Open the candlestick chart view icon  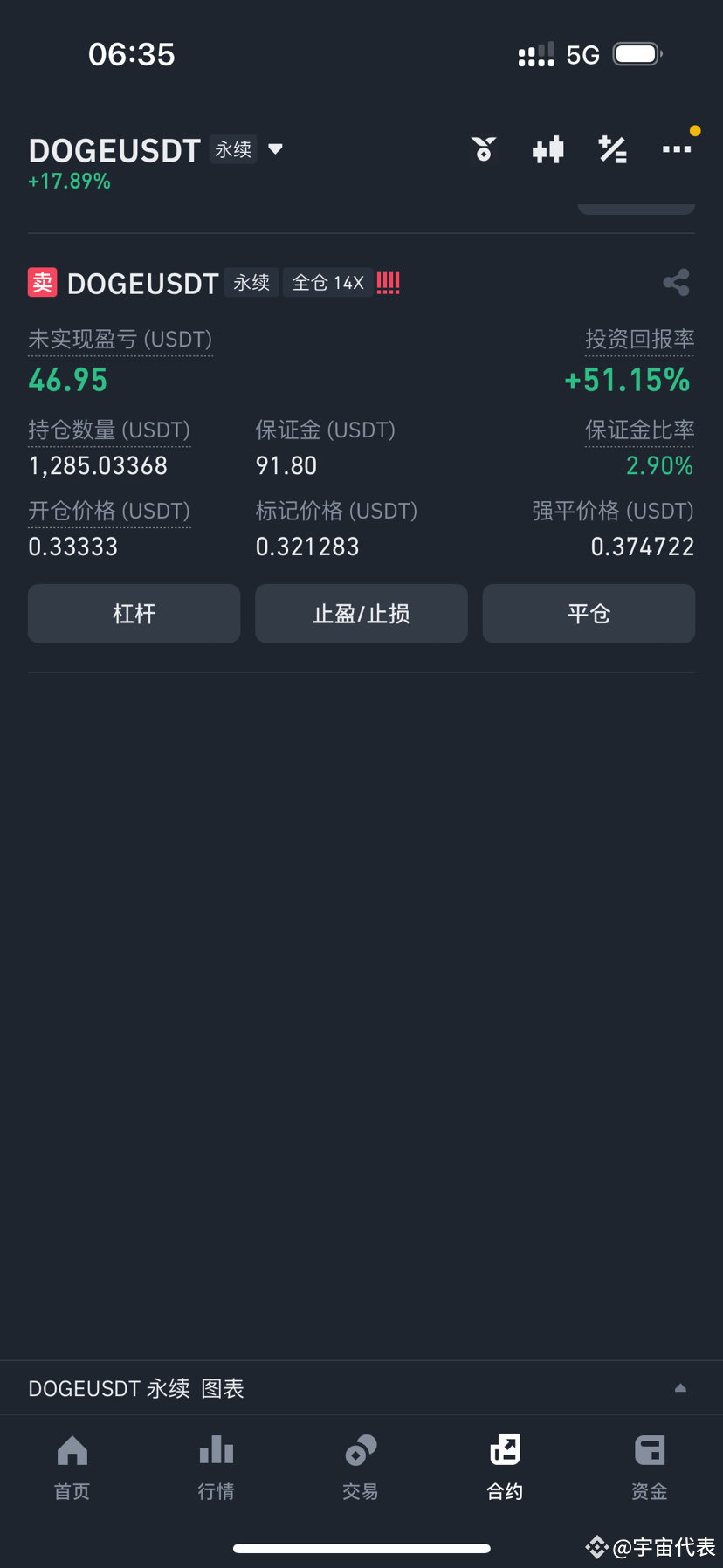point(548,149)
